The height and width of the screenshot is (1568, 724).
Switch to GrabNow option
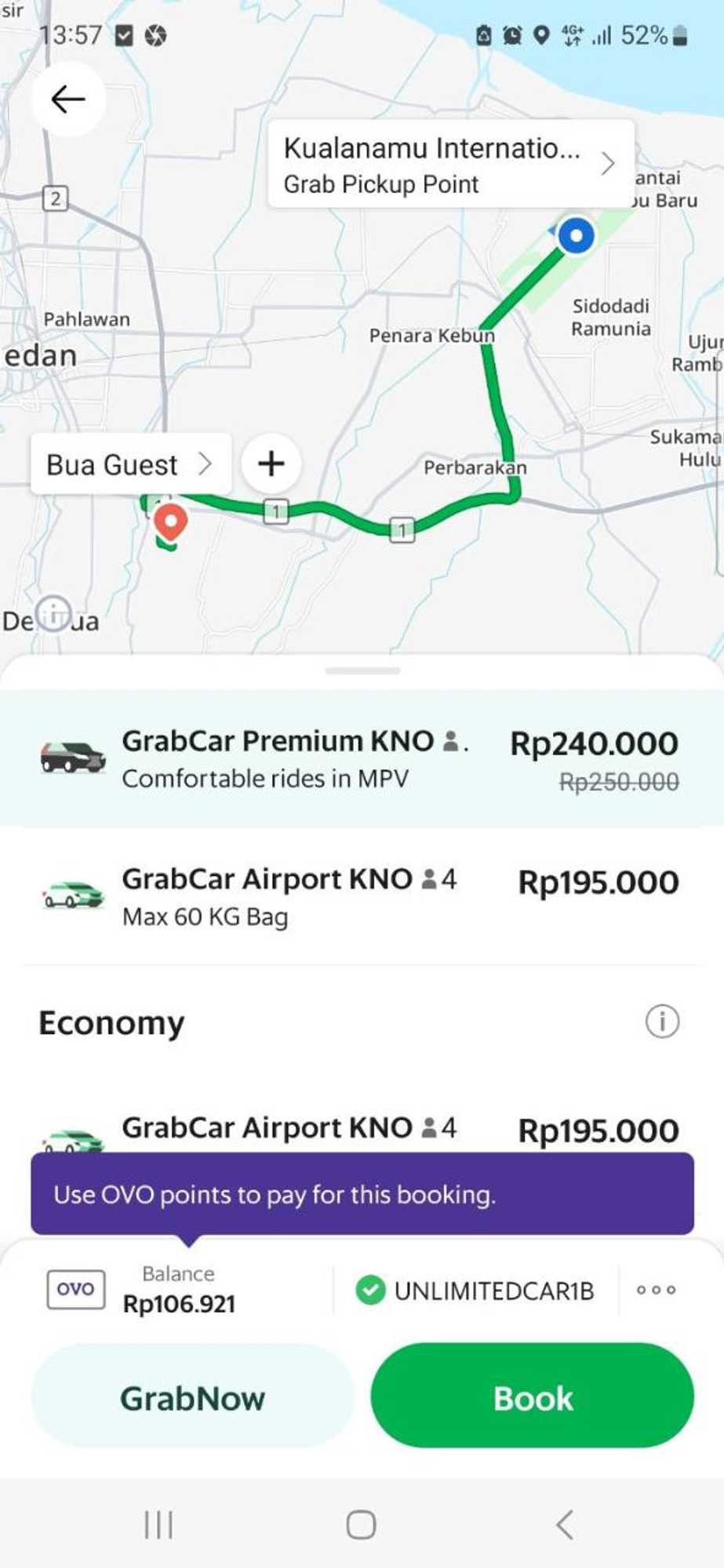[x=193, y=1398]
